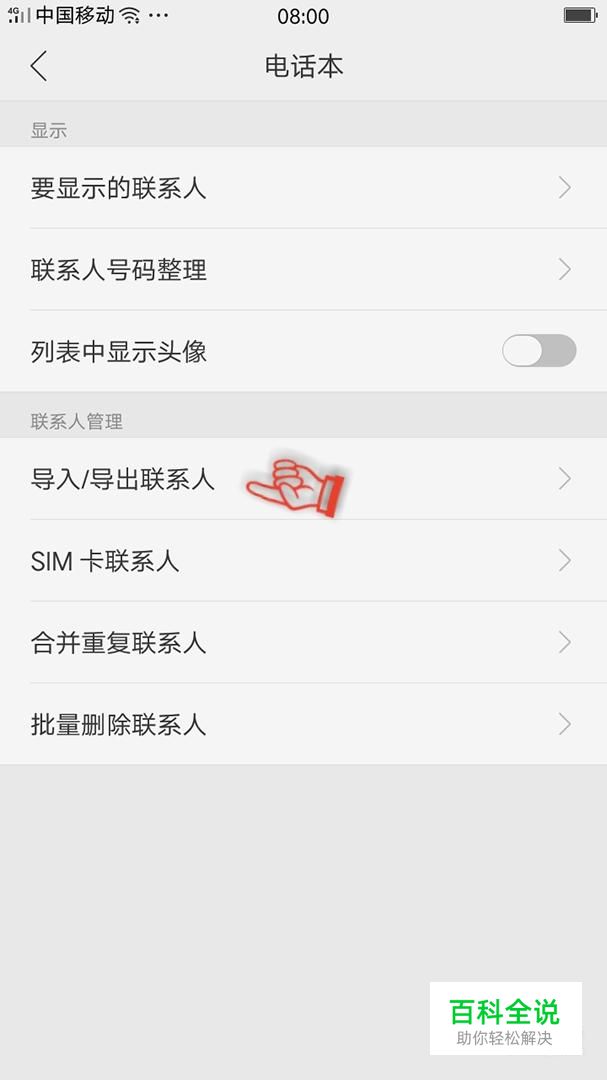This screenshot has height=1080, width=607.
Task: Open 批量删除联系人
Action: click(x=303, y=724)
